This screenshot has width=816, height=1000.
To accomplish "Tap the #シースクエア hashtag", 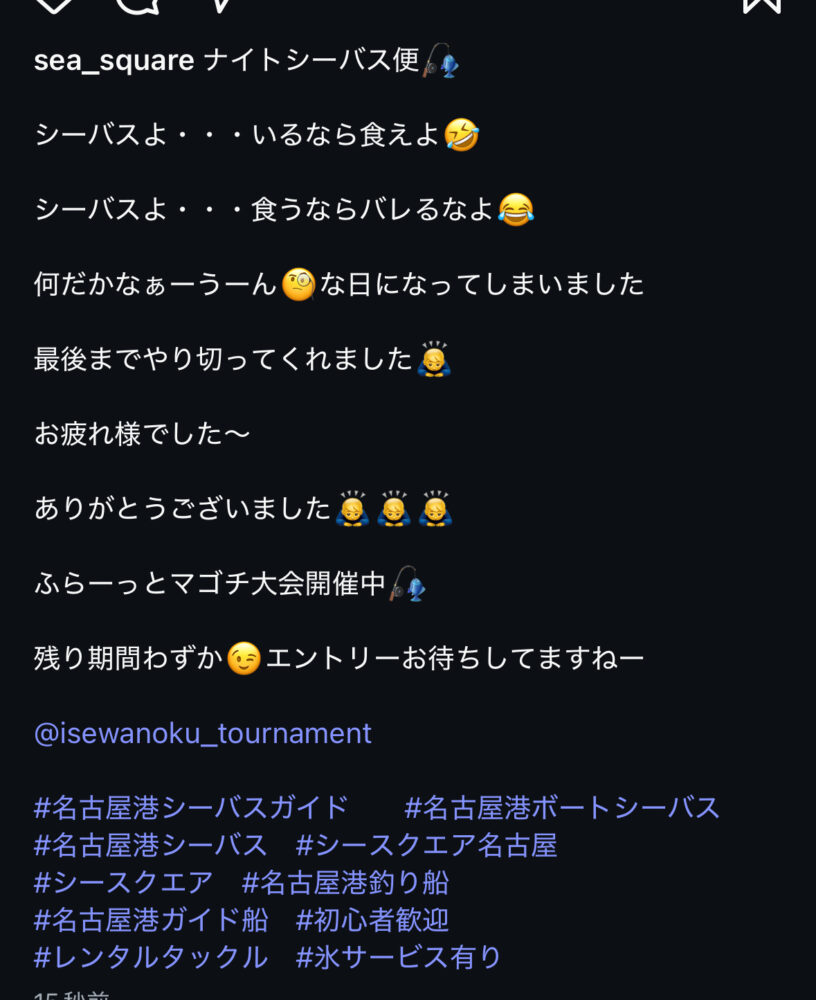I will (x=123, y=883).
